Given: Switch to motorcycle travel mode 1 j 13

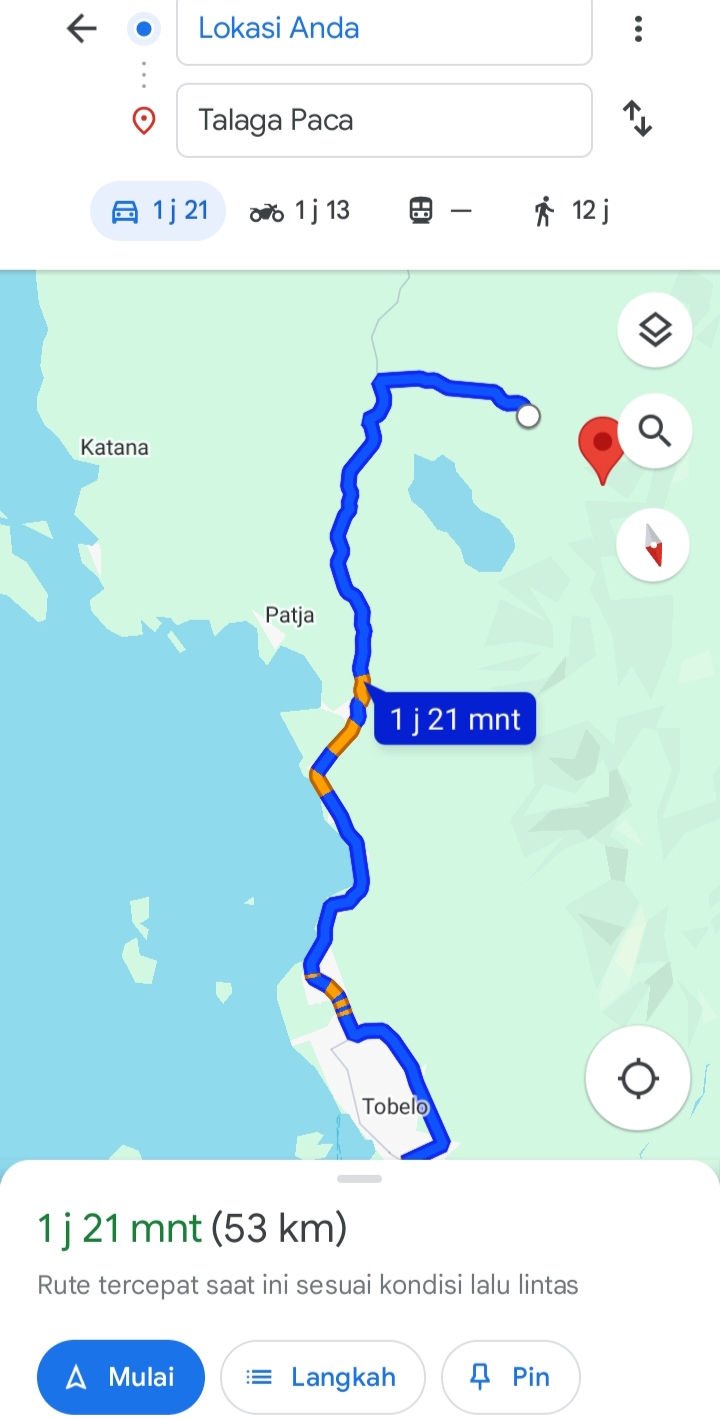Looking at the screenshot, I should (x=300, y=211).
